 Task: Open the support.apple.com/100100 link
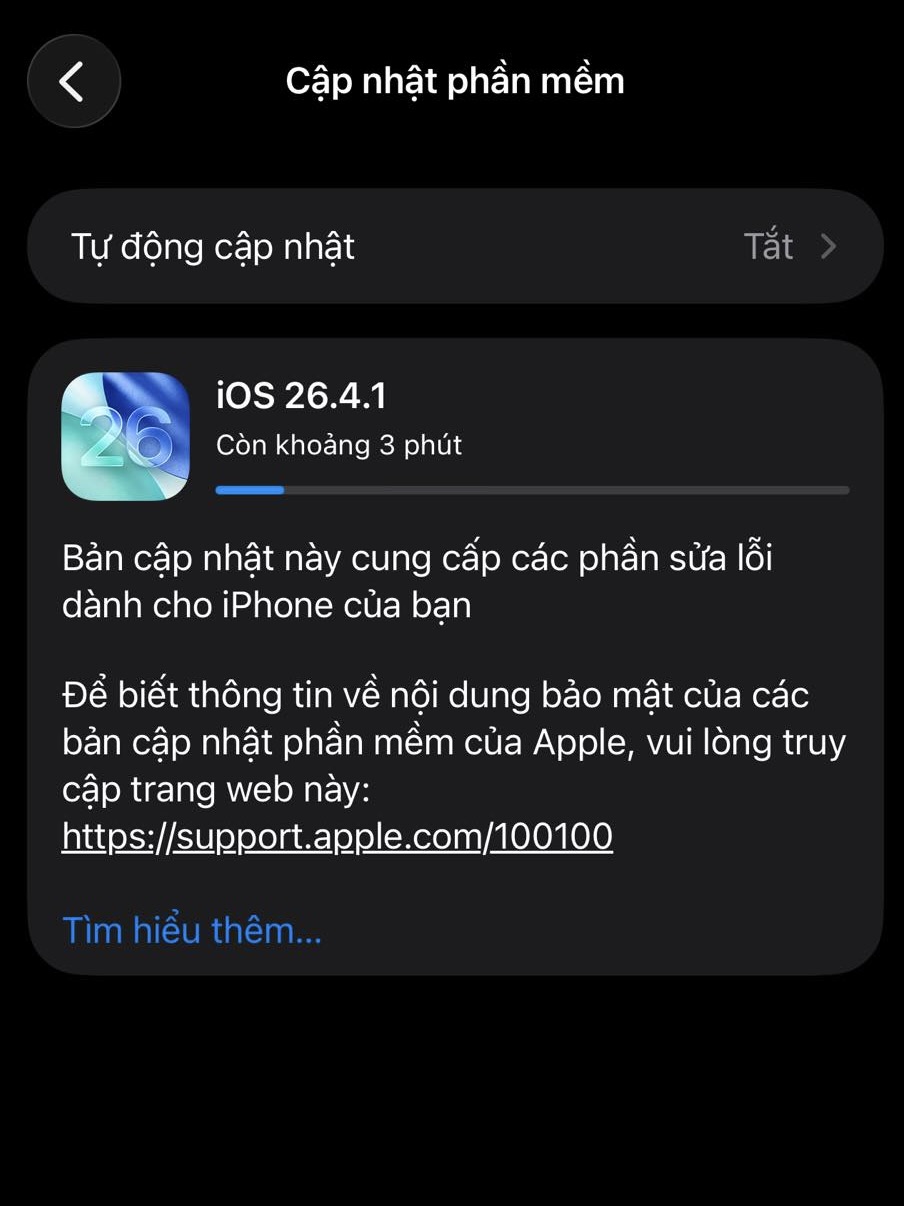(336, 836)
